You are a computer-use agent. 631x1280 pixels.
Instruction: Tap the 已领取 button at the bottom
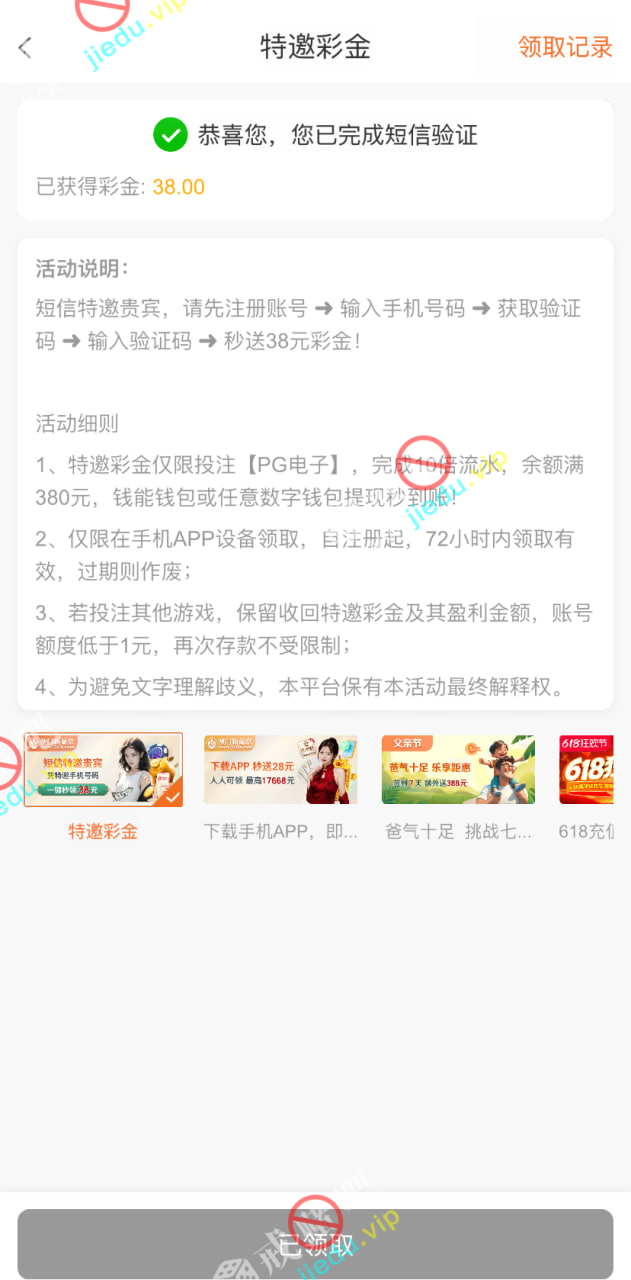point(315,1244)
